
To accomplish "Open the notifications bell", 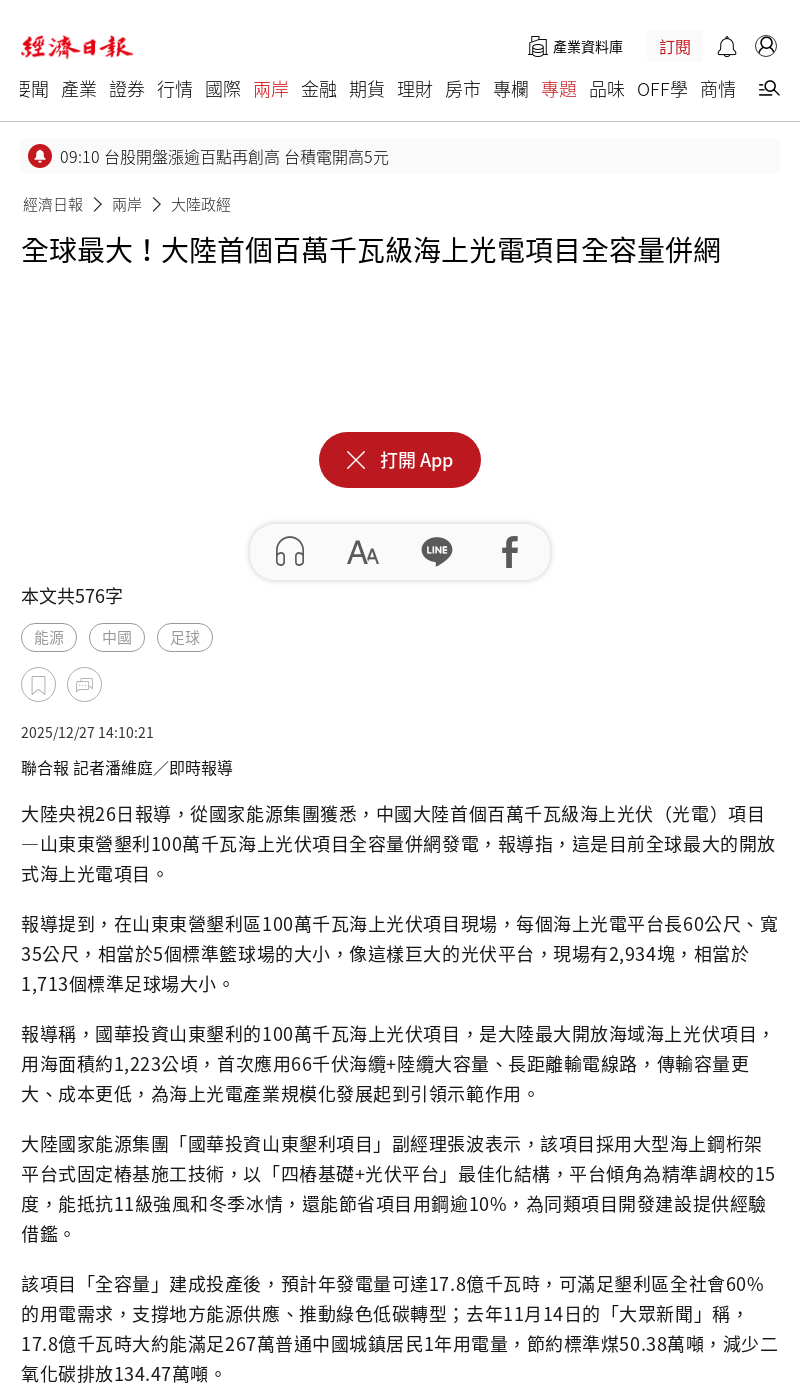I will (x=727, y=47).
